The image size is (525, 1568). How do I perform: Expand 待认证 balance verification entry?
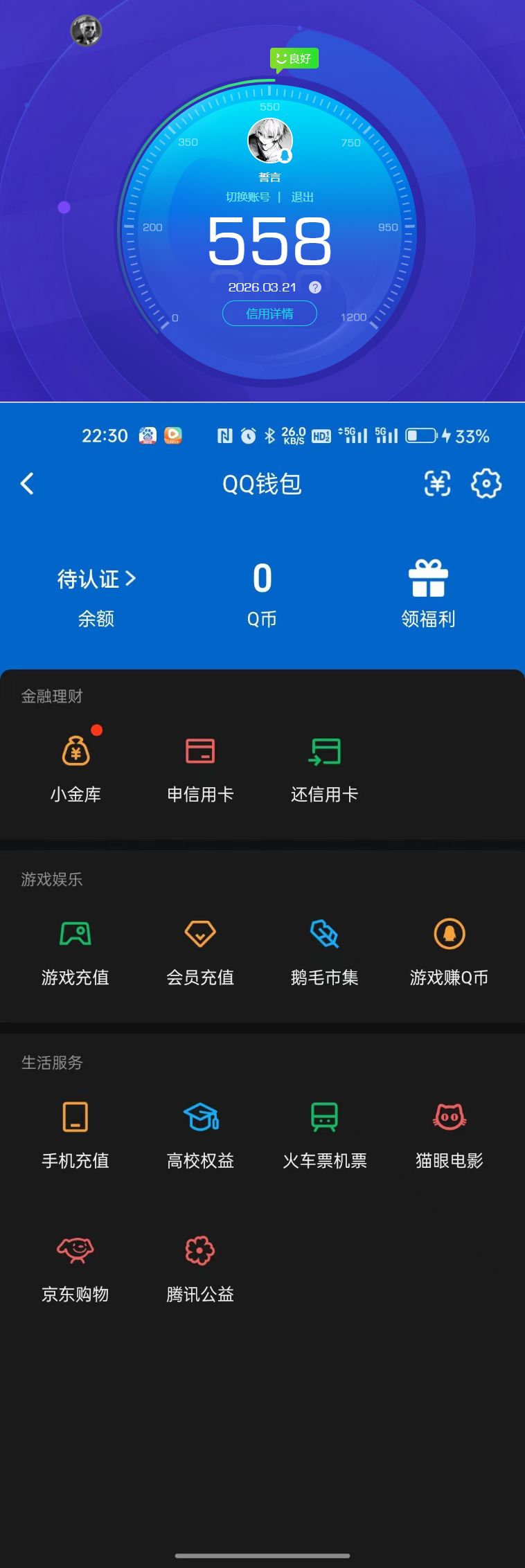point(96,580)
